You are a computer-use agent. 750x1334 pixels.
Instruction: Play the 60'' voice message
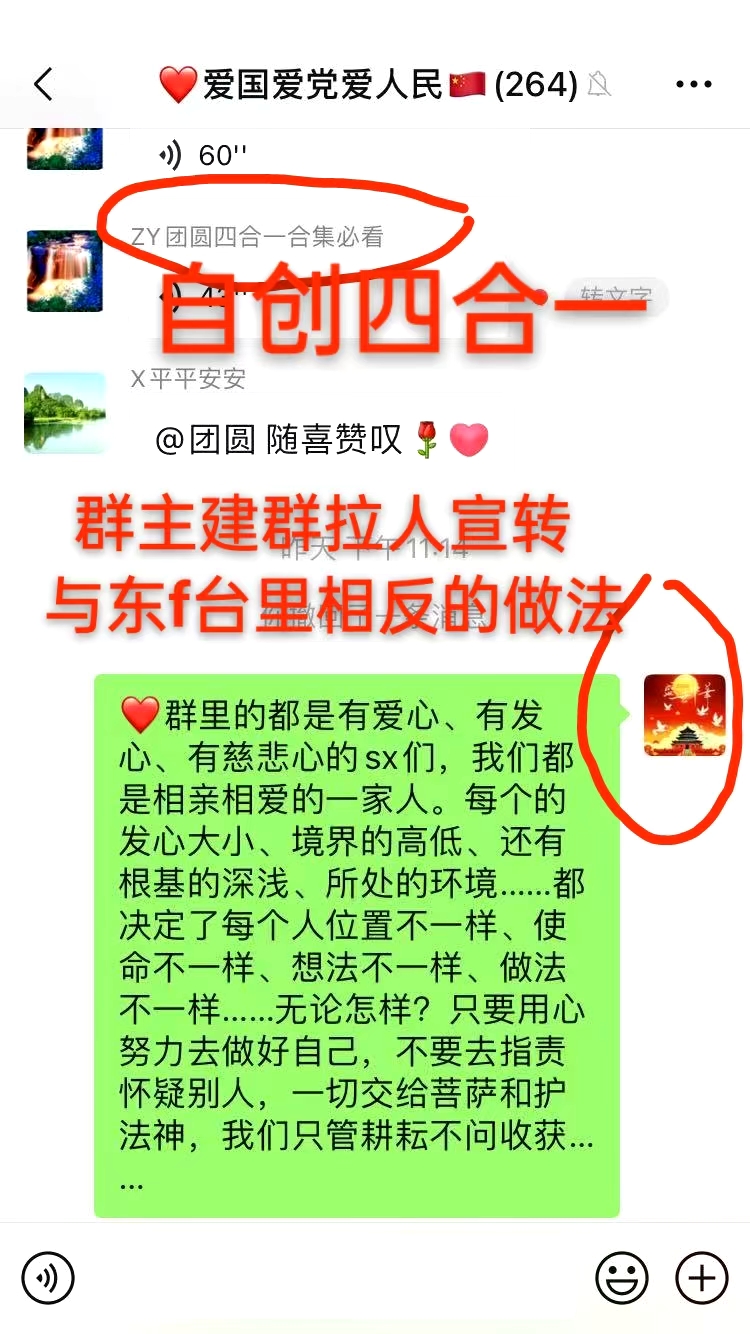click(x=202, y=156)
